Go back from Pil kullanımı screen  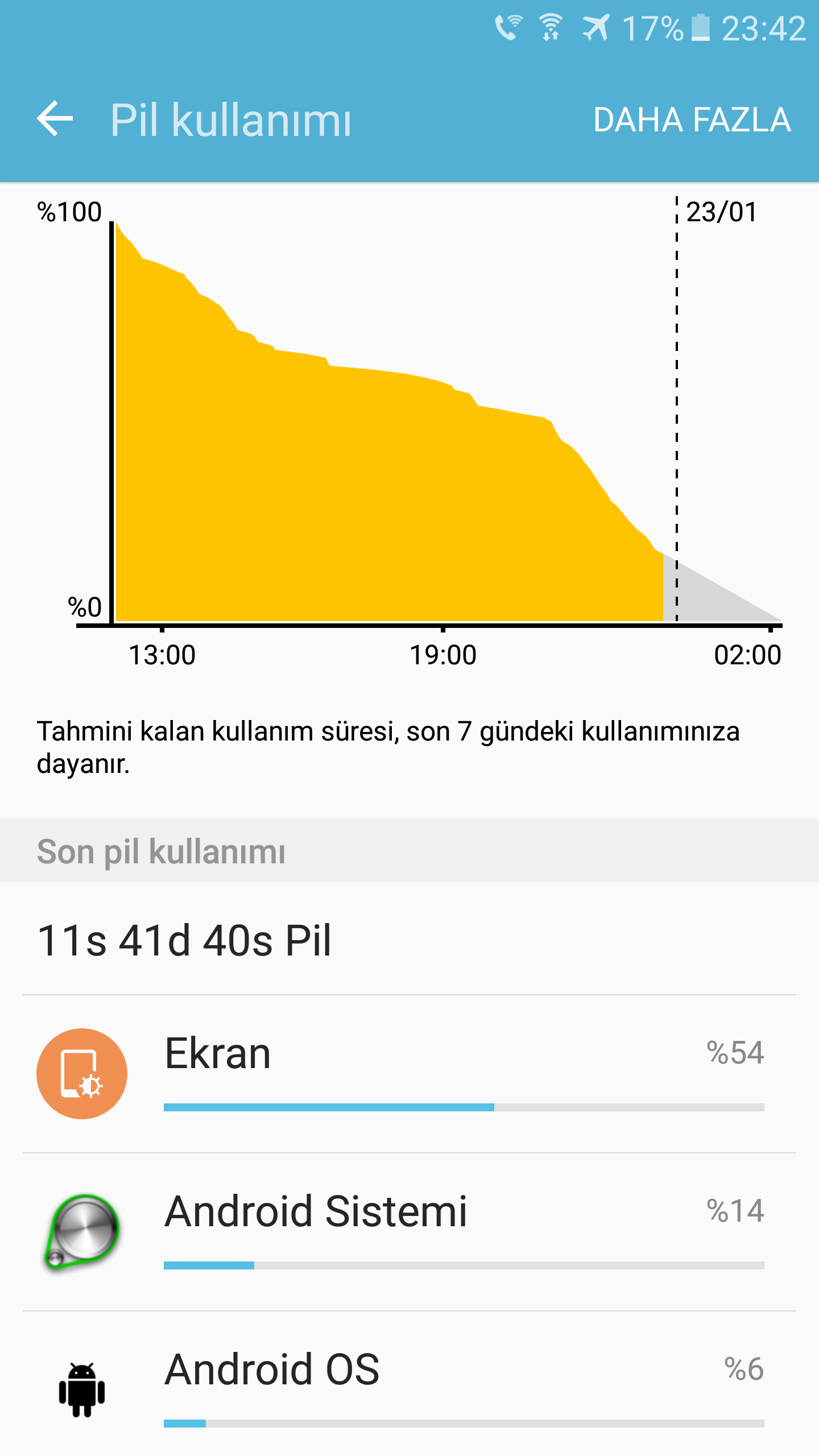[55, 119]
